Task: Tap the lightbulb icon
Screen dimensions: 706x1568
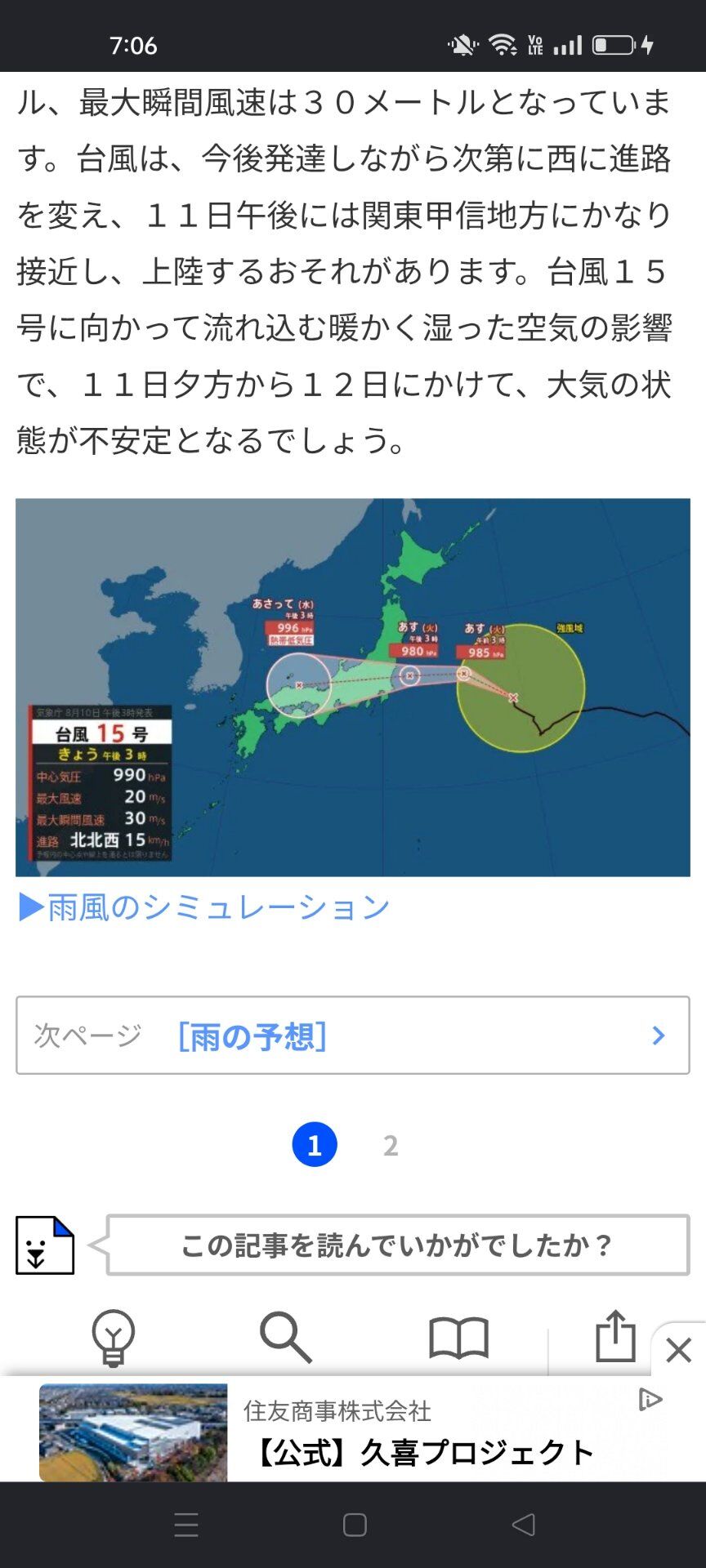Action: [x=113, y=1338]
